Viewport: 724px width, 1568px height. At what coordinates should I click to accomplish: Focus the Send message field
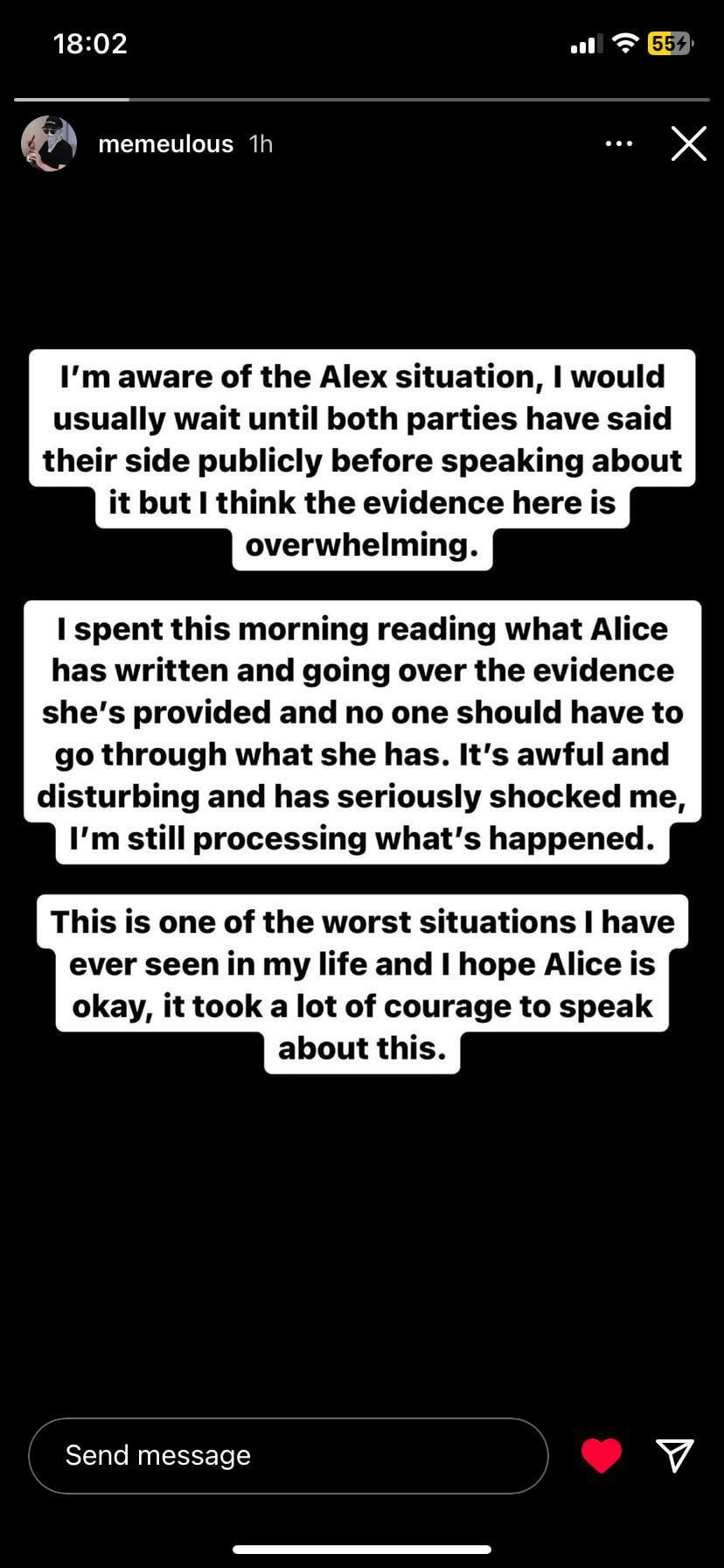289,1455
